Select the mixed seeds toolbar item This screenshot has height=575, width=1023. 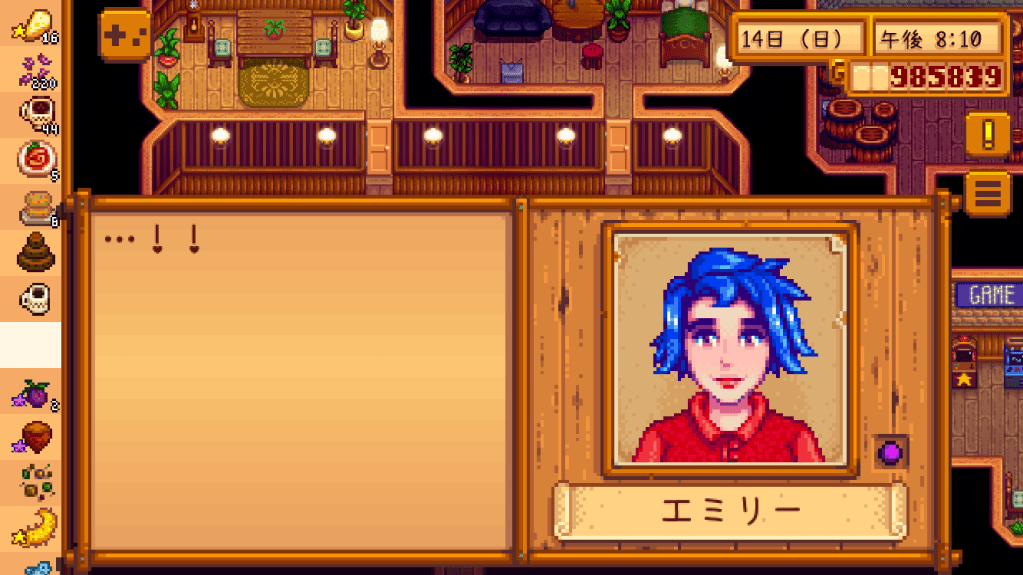tap(36, 482)
